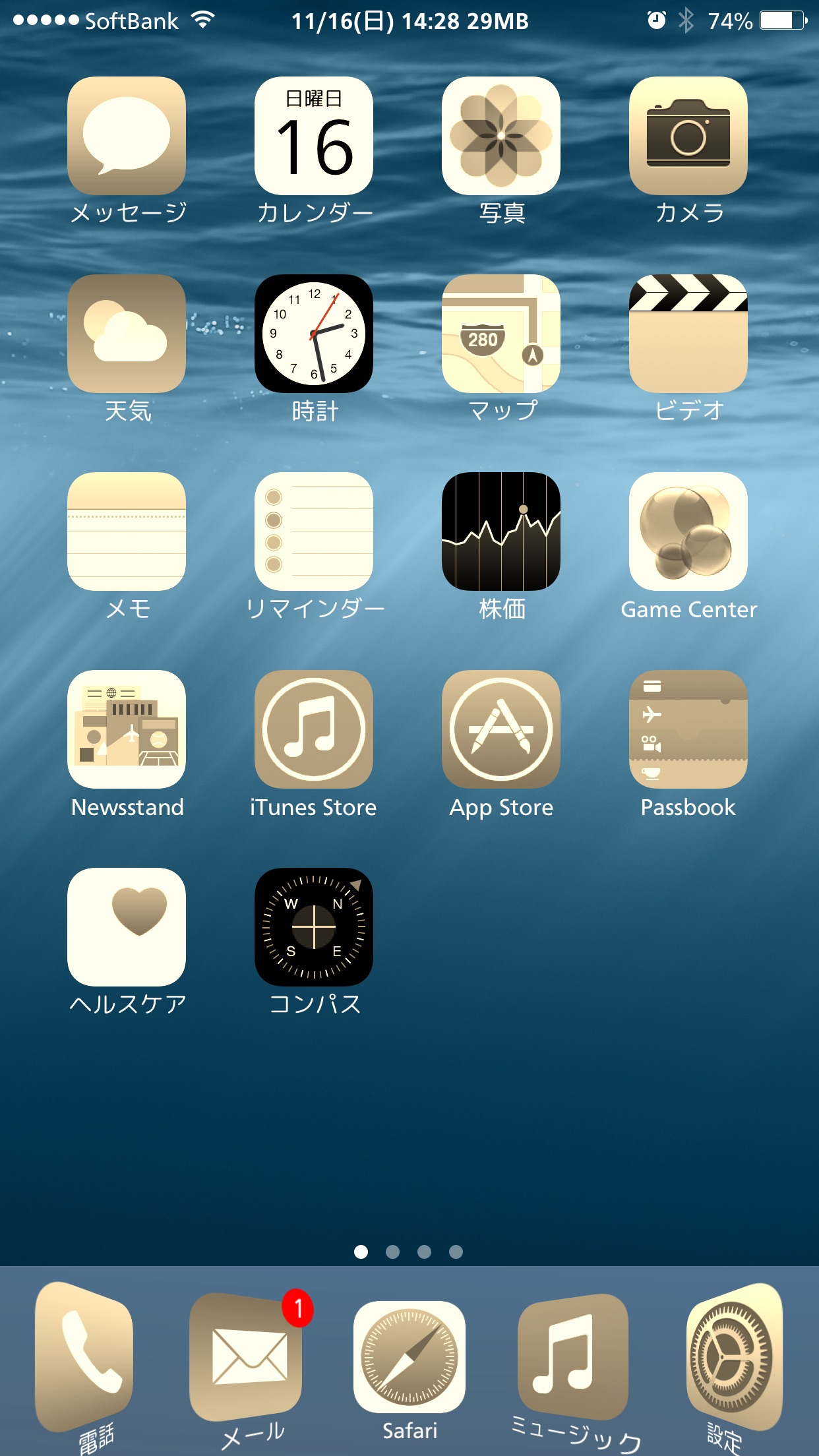Launch the App Store
Screen dimensions: 819x1456
pyautogui.click(x=501, y=729)
